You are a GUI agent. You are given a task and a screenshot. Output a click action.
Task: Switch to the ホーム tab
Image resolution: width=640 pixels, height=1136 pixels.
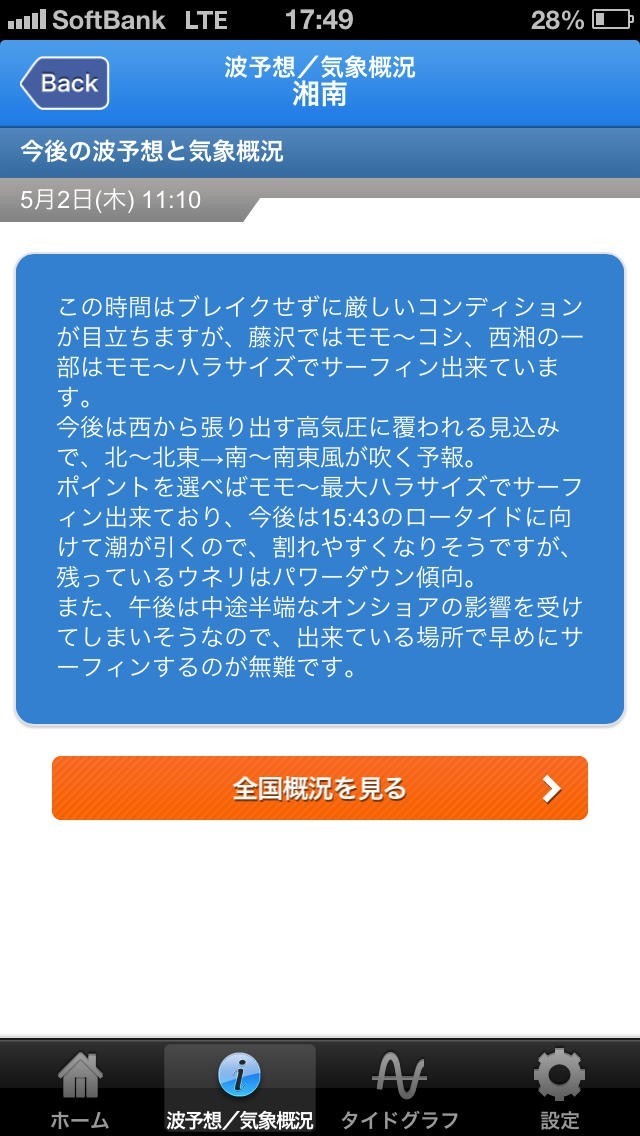tap(80, 1090)
